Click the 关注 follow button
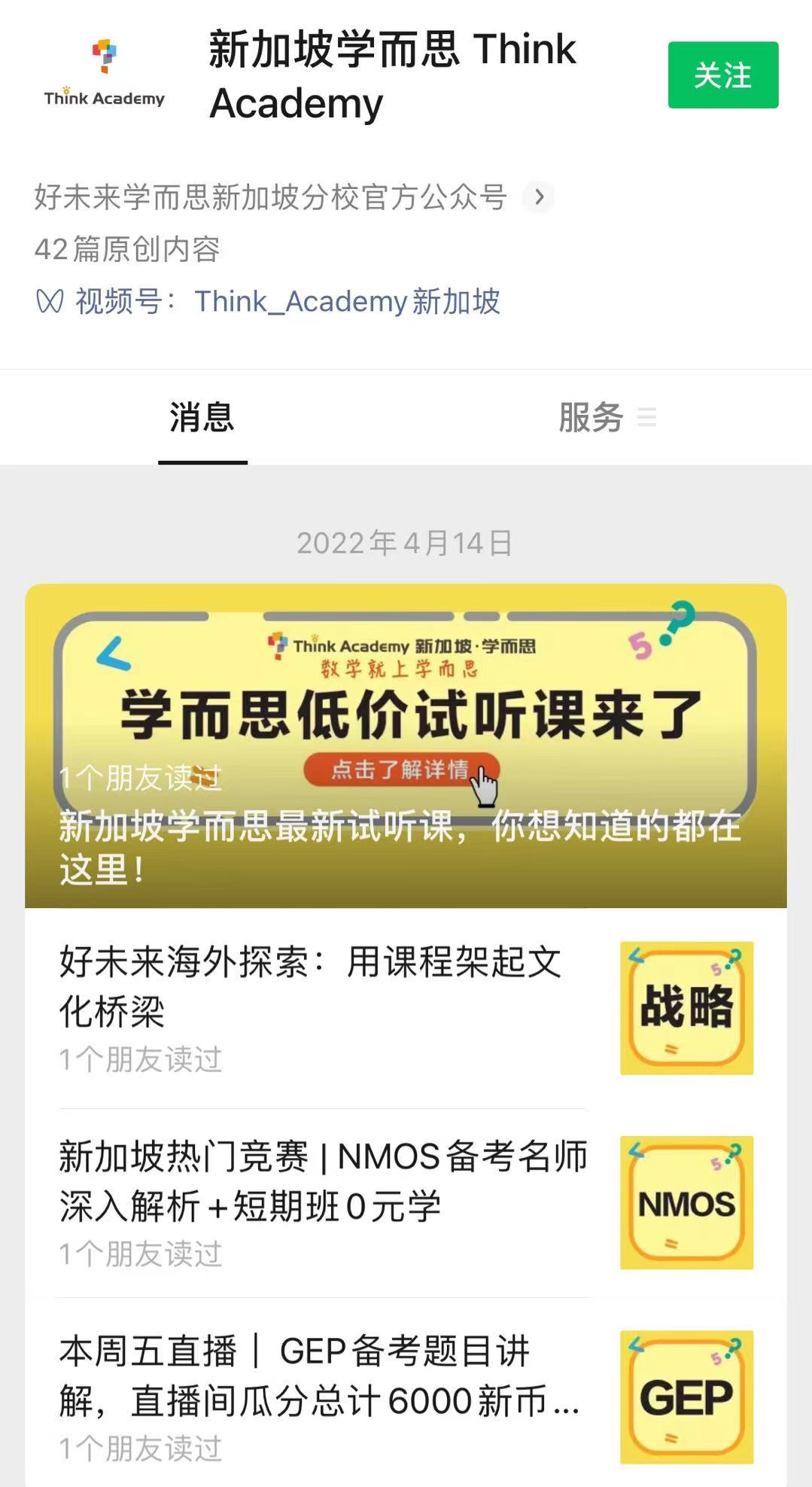 pos(722,75)
